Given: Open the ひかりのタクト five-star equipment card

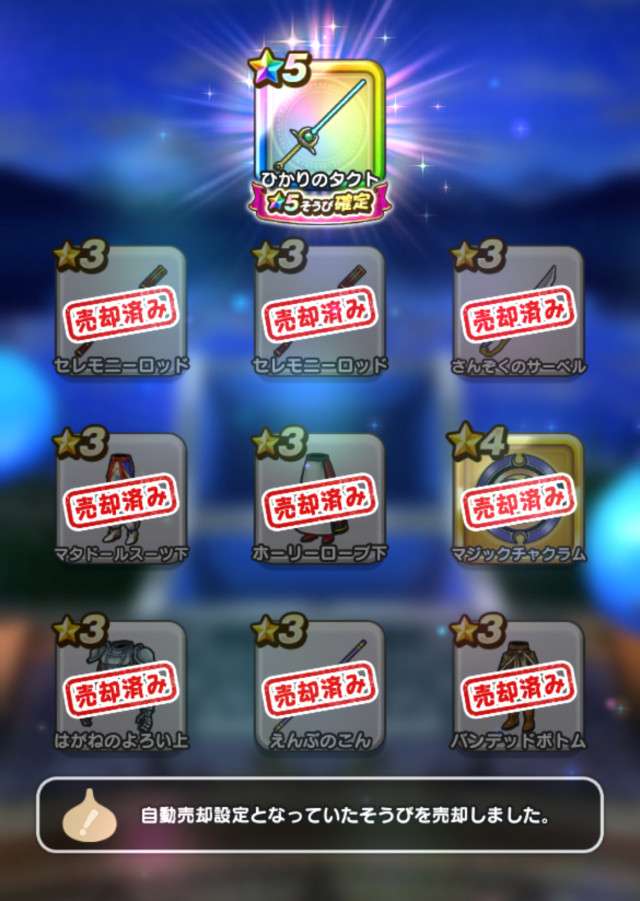Looking at the screenshot, I should [319, 130].
